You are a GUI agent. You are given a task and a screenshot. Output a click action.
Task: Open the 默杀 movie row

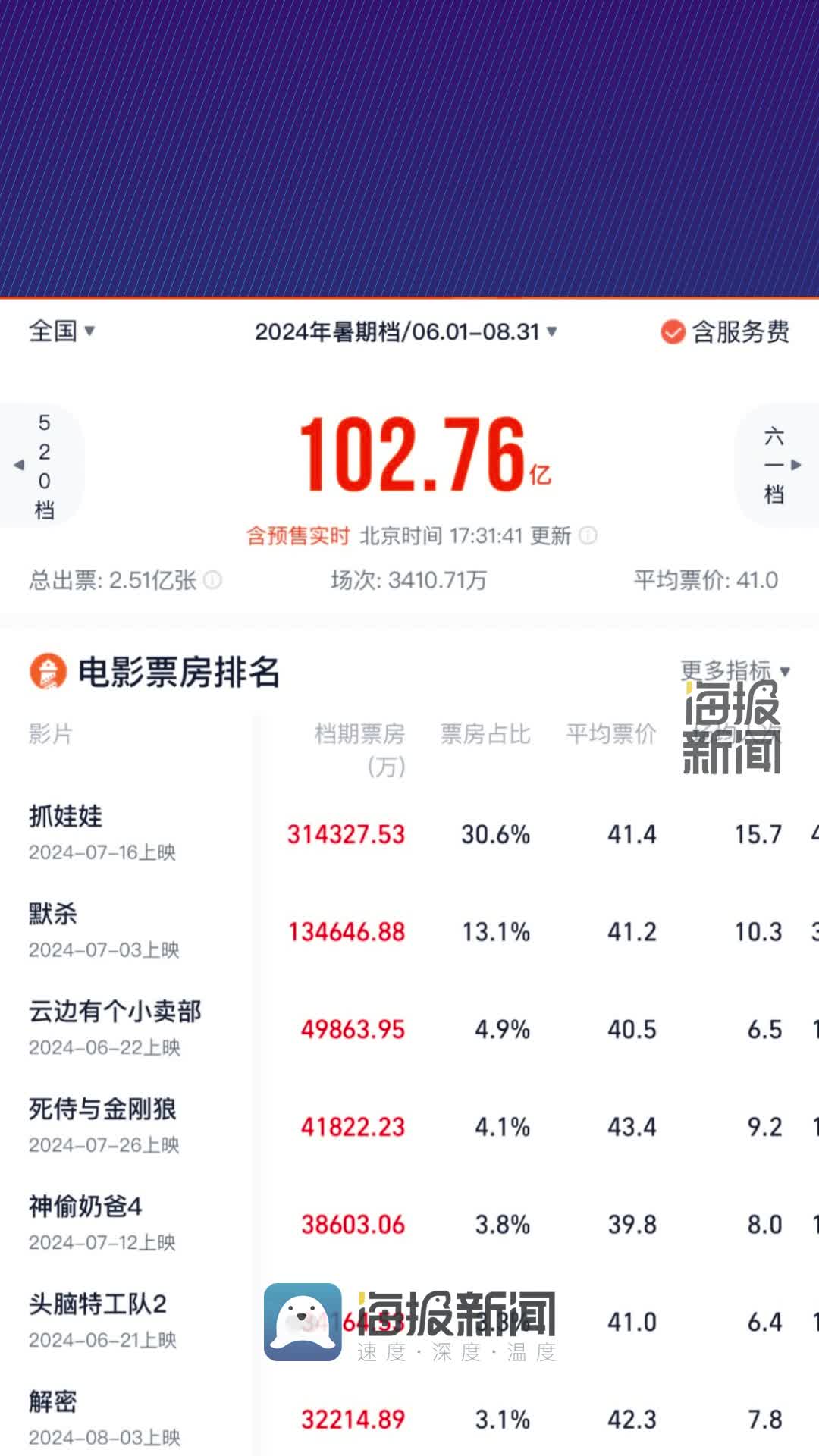pos(409,931)
